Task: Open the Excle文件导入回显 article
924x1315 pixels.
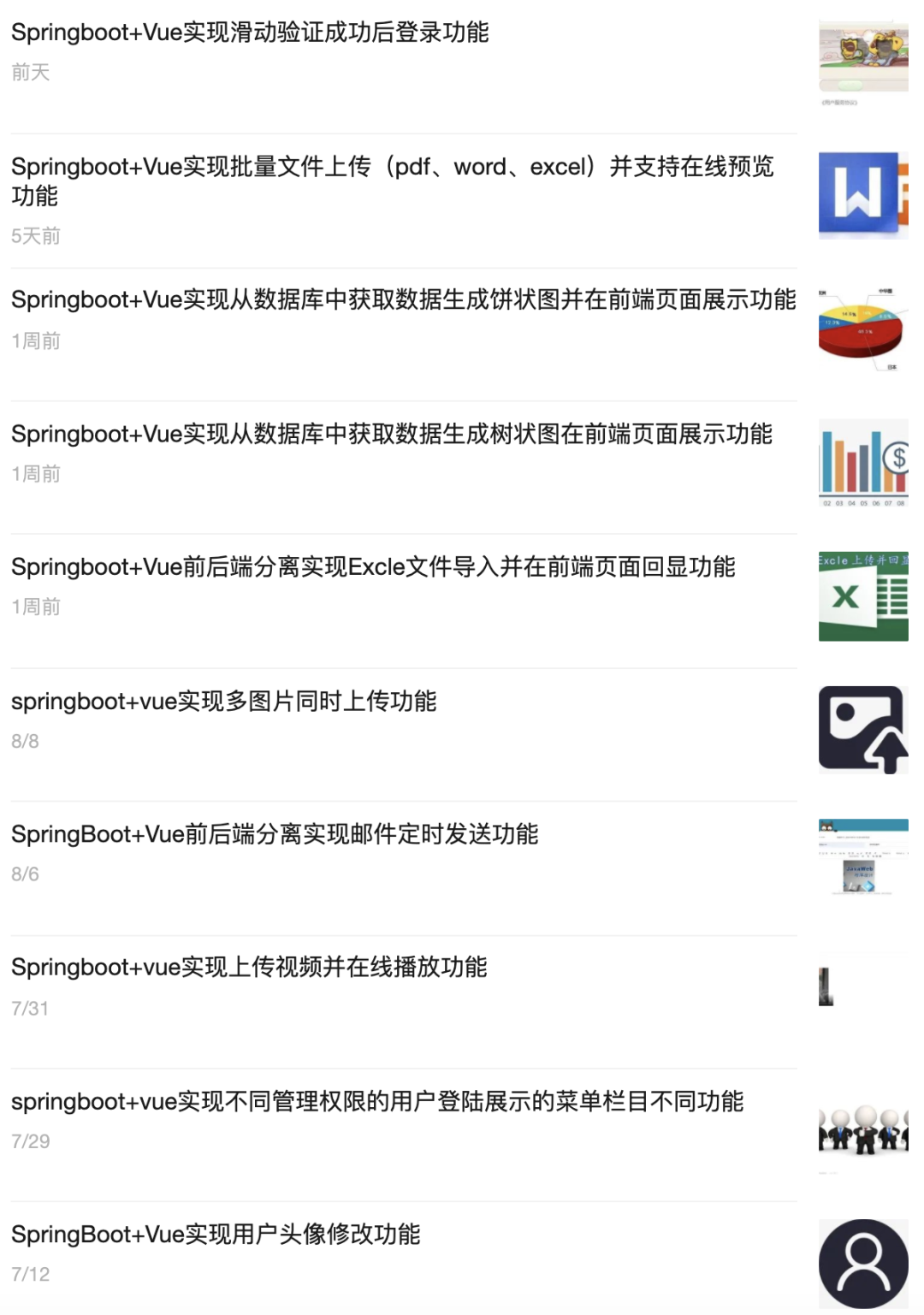Action: [374, 567]
